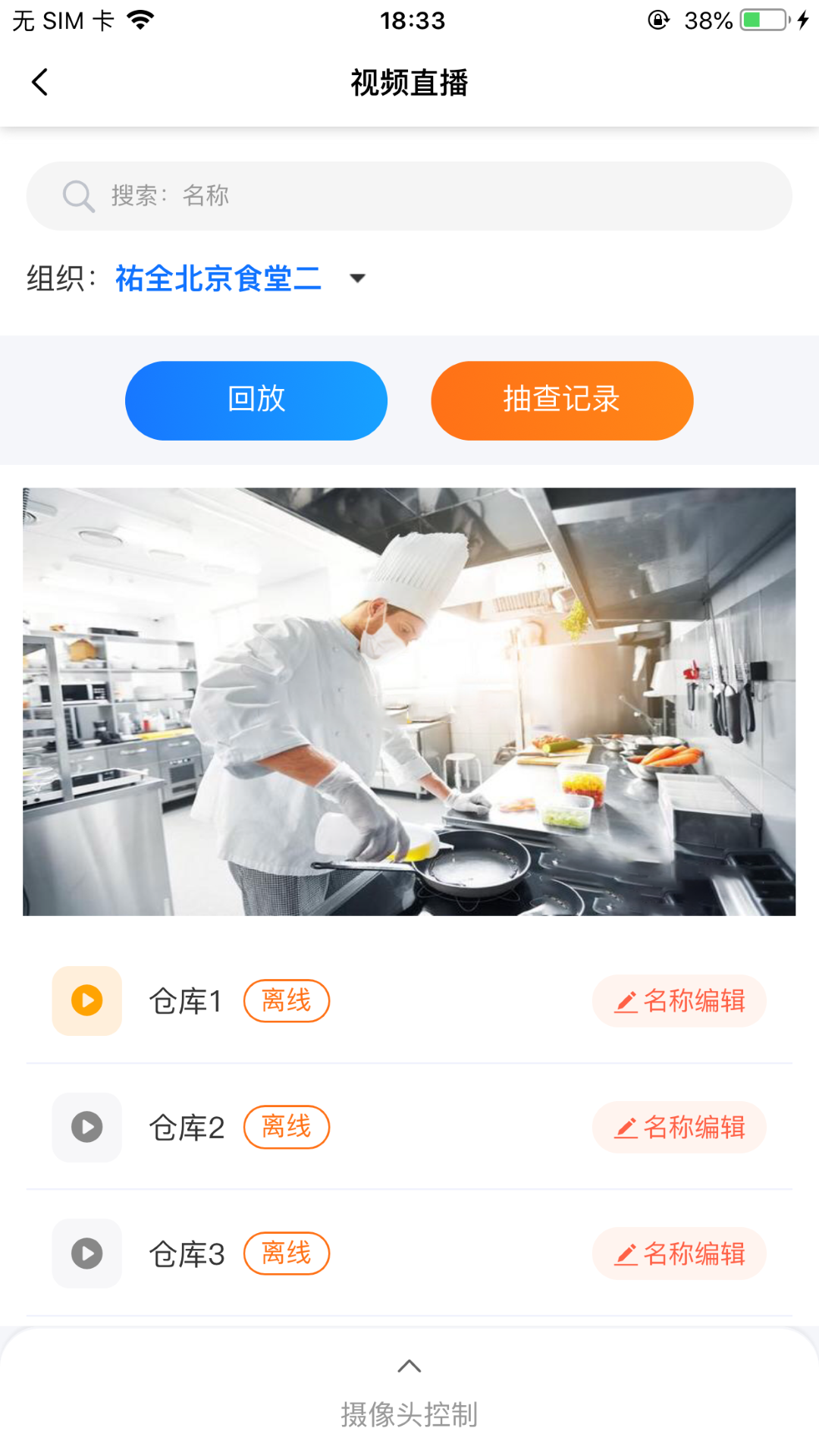Click the dropdown triangle beside the organization name
This screenshot has height=1456, width=819.
(356, 279)
